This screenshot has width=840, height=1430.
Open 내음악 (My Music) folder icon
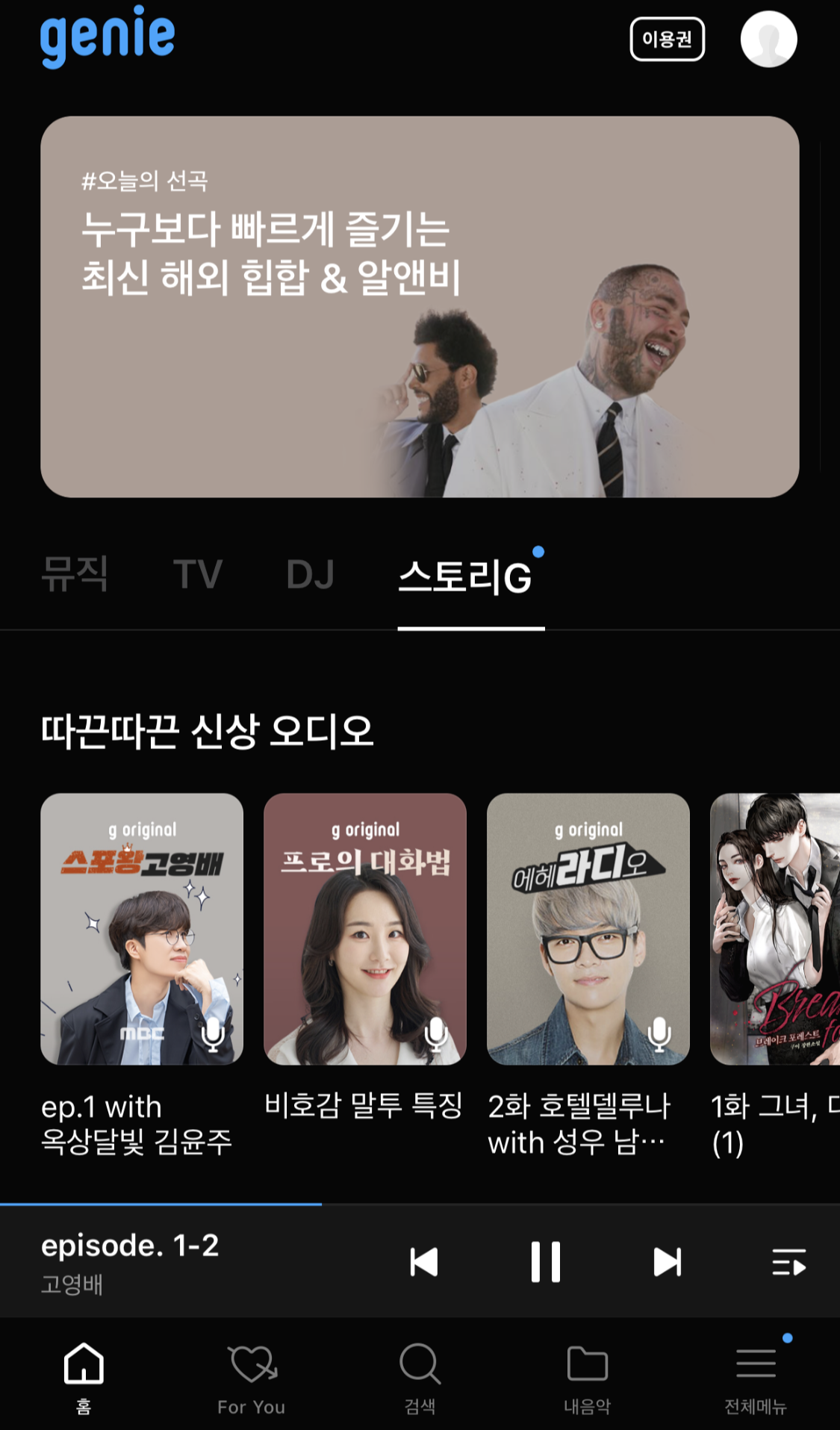tap(588, 1370)
